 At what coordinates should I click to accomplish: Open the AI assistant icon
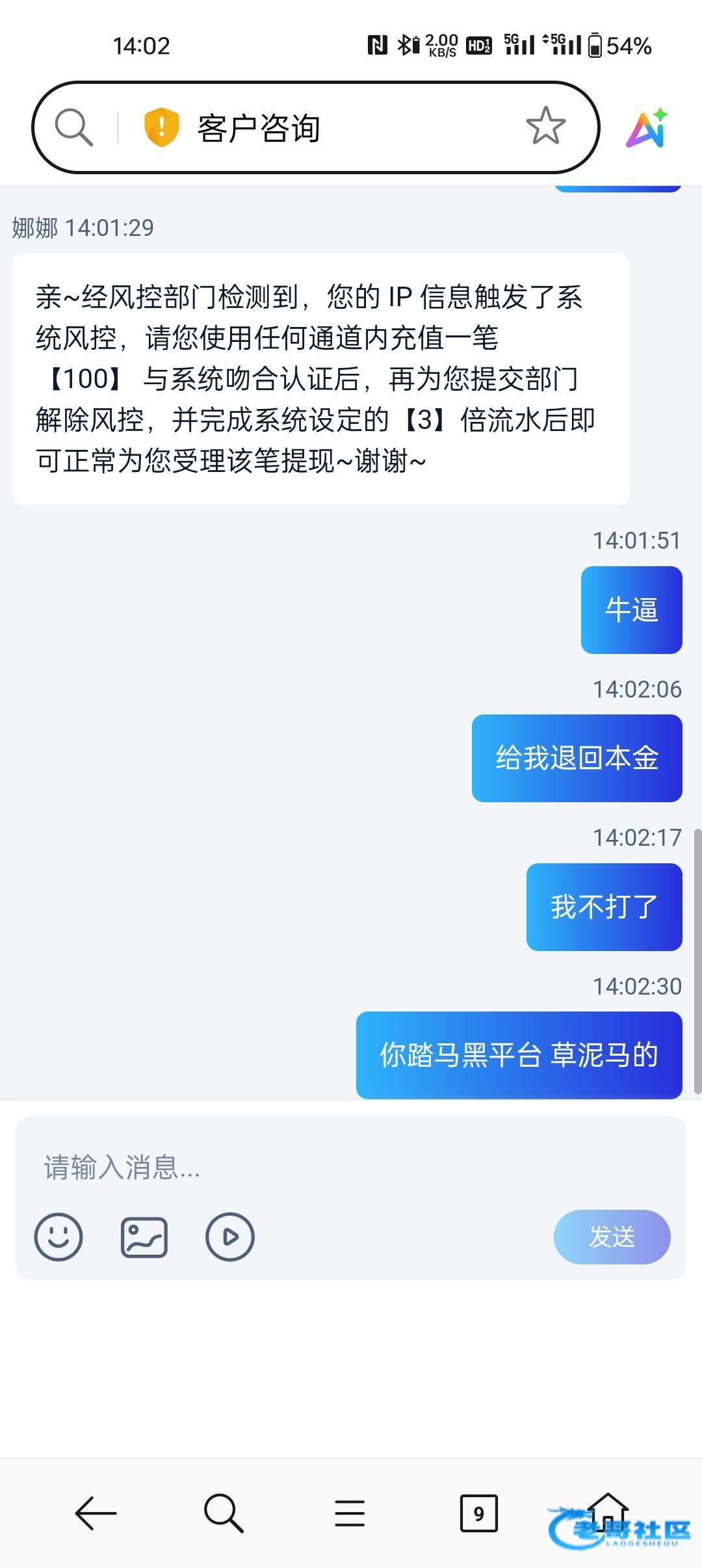(x=646, y=127)
